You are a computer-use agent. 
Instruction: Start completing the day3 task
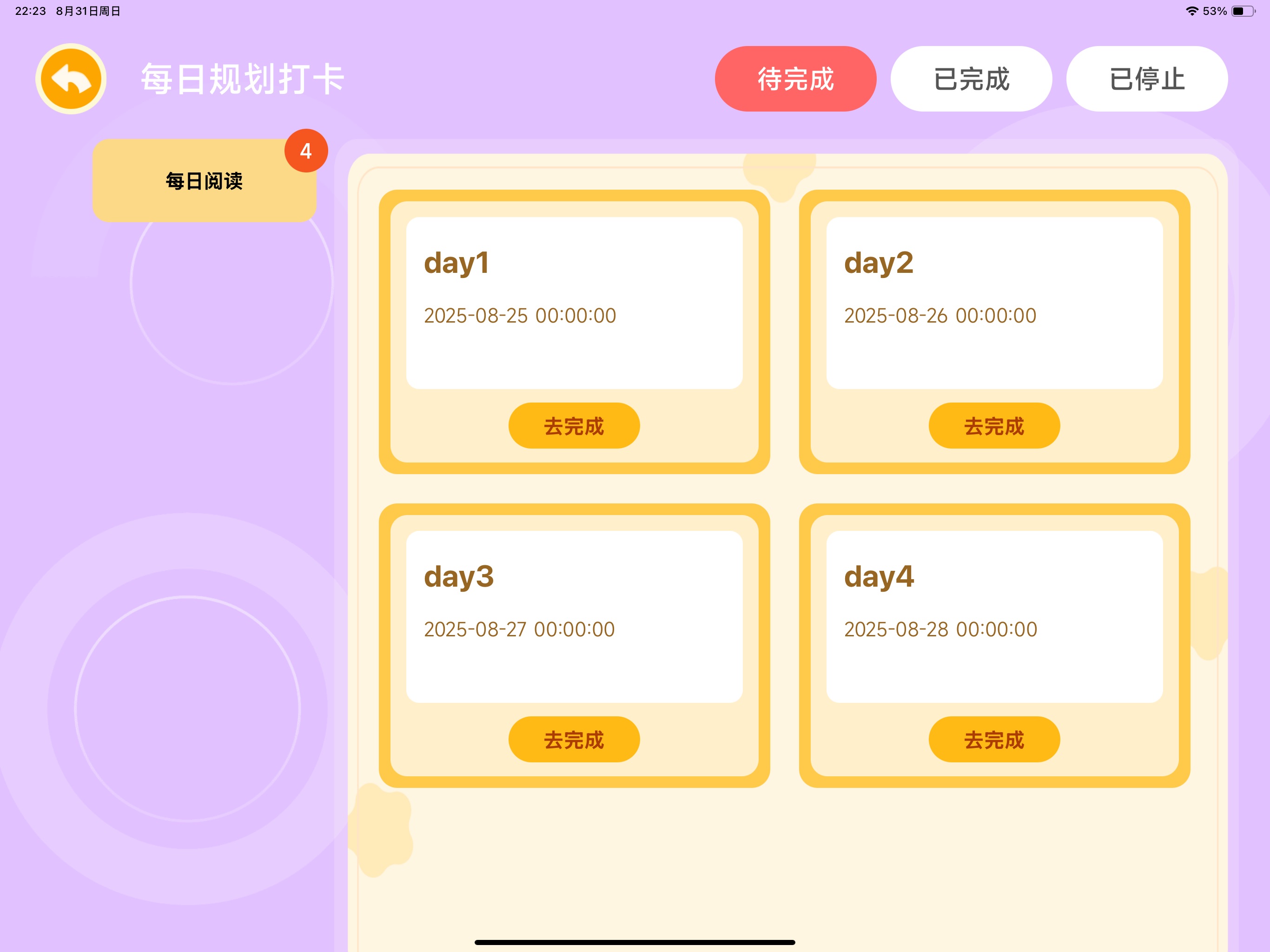pos(574,740)
